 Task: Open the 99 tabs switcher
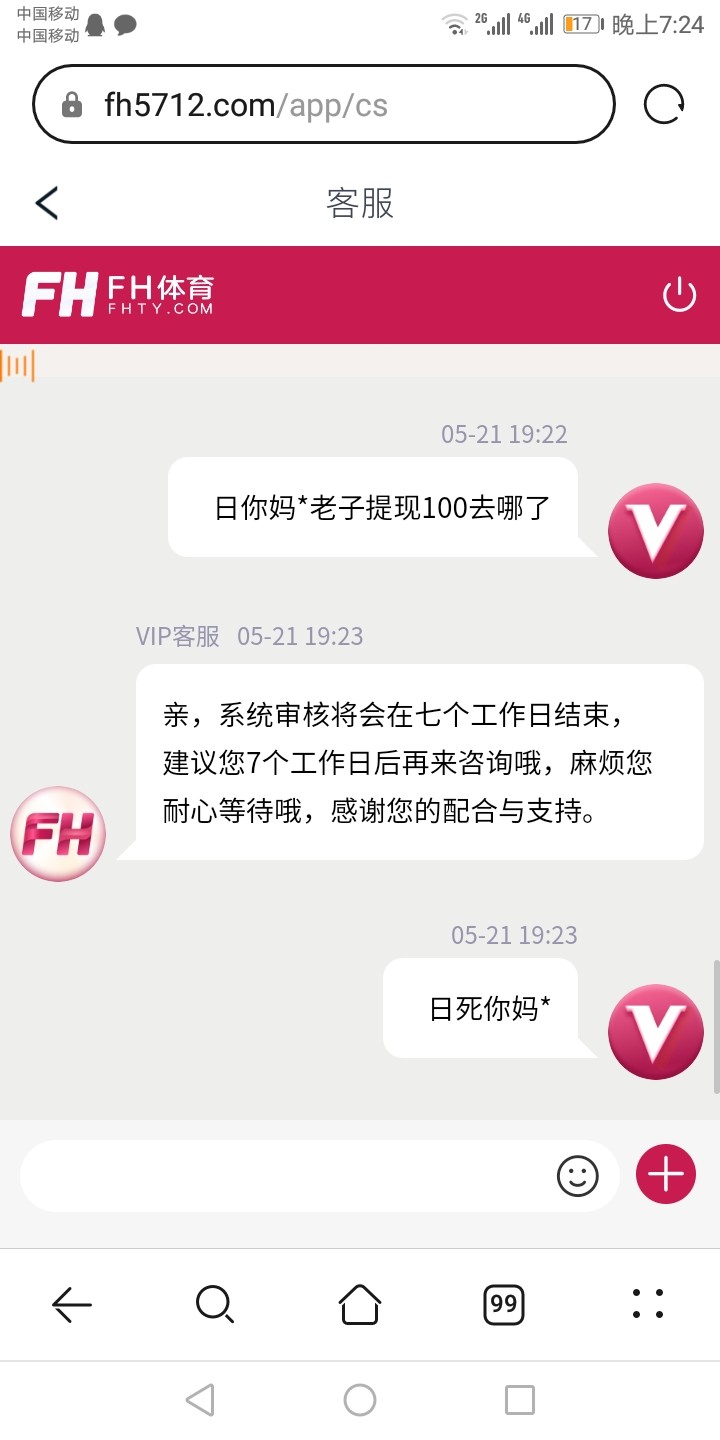(x=504, y=1304)
